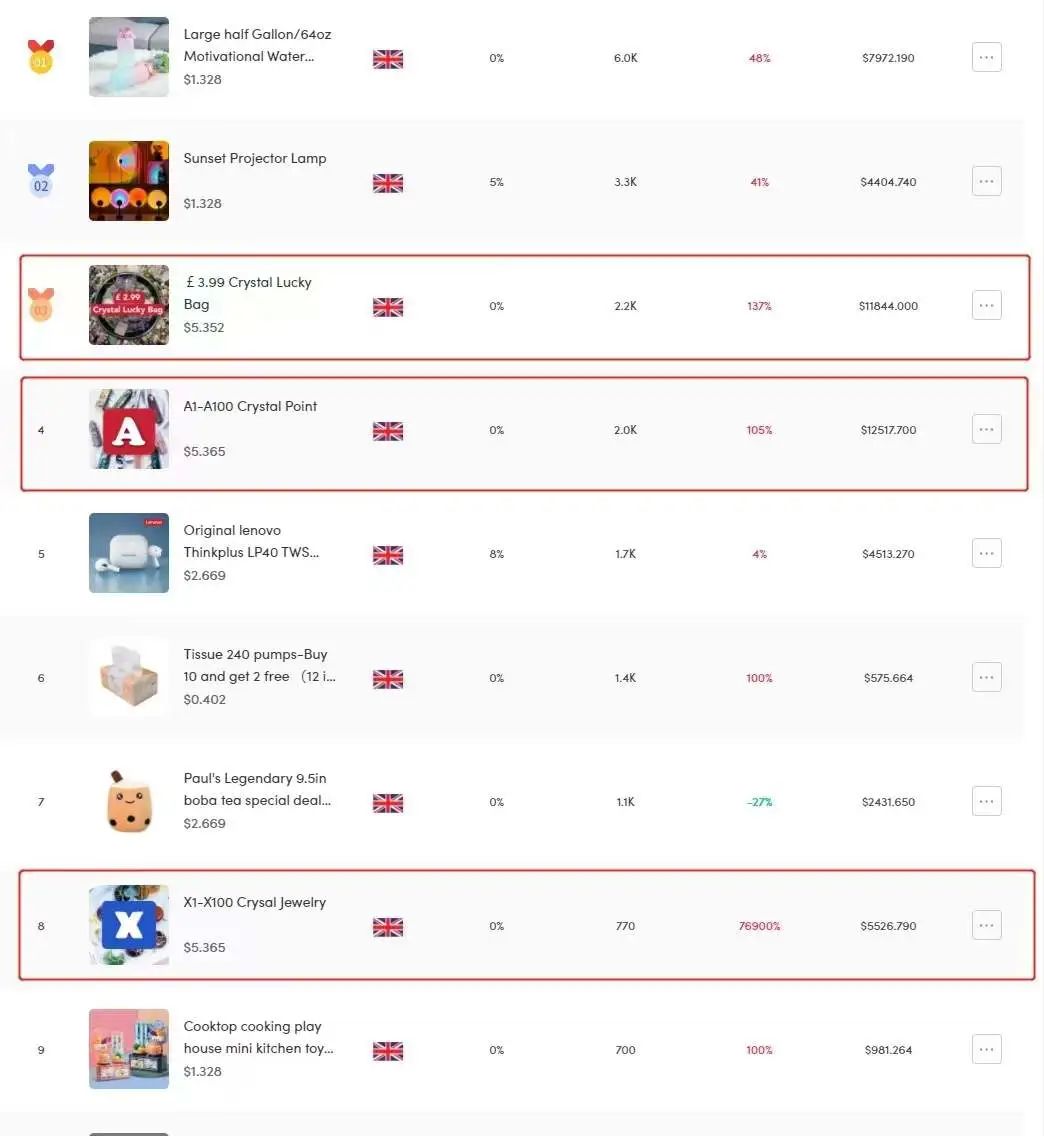Open Paul's Legendary boba tea product
Screen dimensions: 1044x1136
pos(256,789)
